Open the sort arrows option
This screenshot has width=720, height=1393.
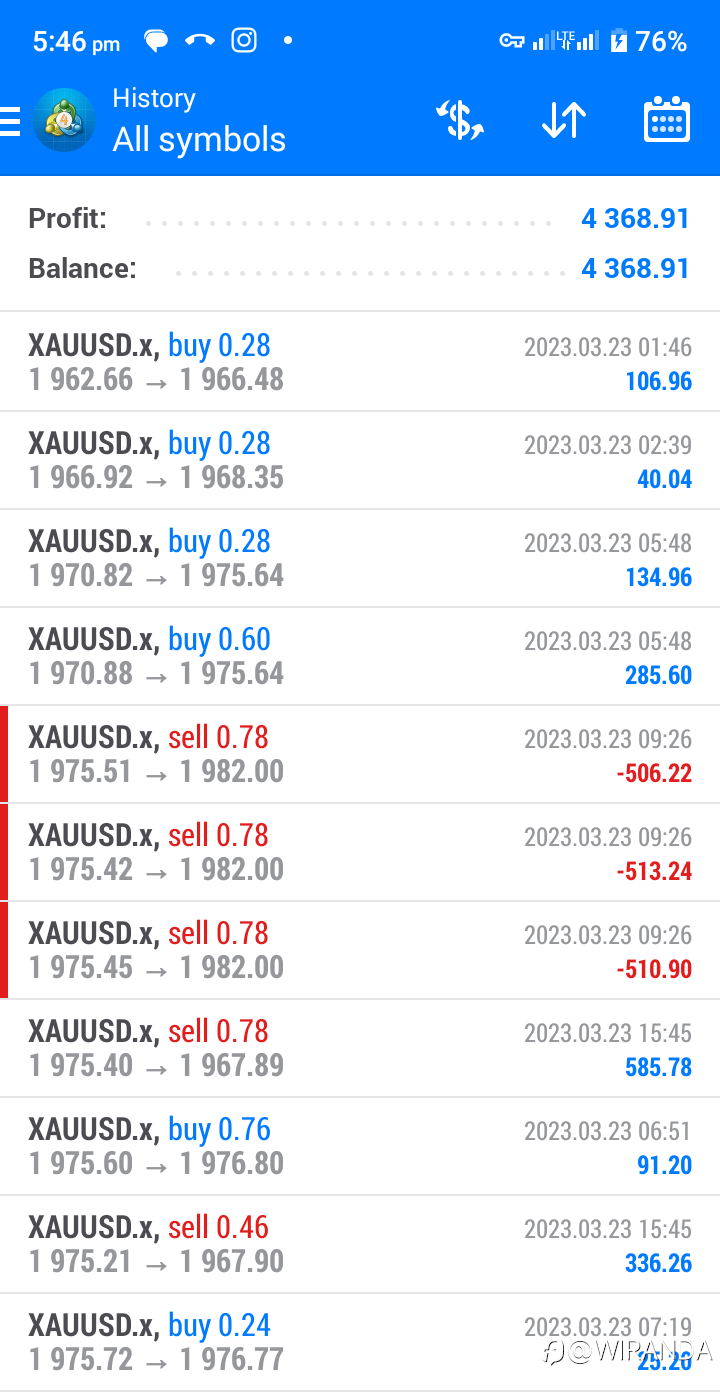(564, 121)
